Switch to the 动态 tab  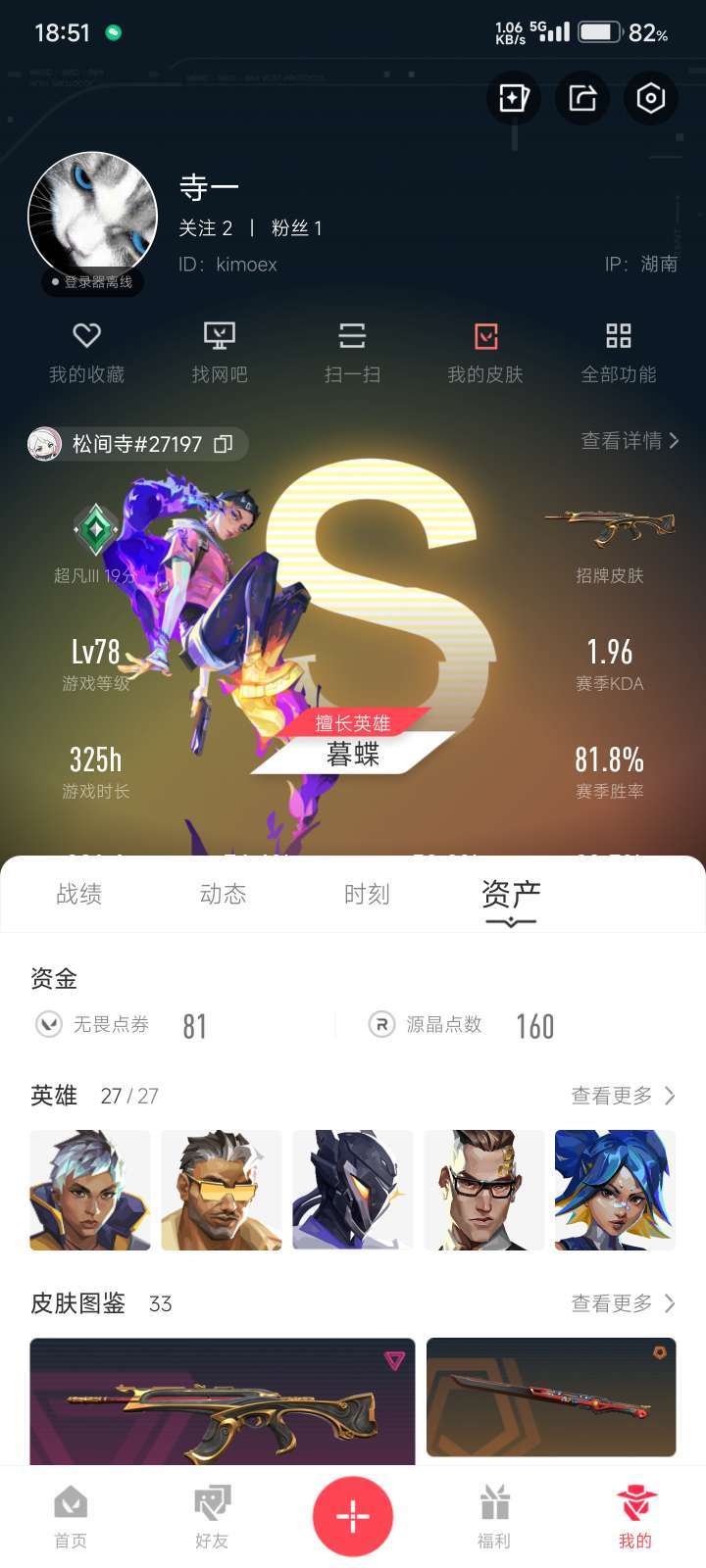pos(223,894)
